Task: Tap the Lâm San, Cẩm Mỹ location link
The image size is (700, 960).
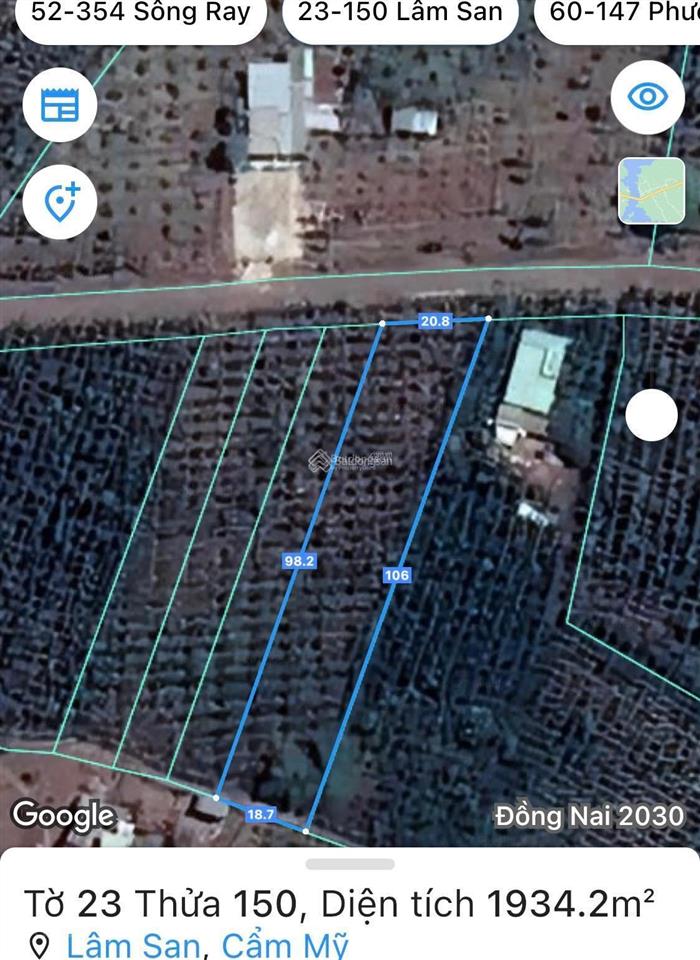Action: point(207,945)
